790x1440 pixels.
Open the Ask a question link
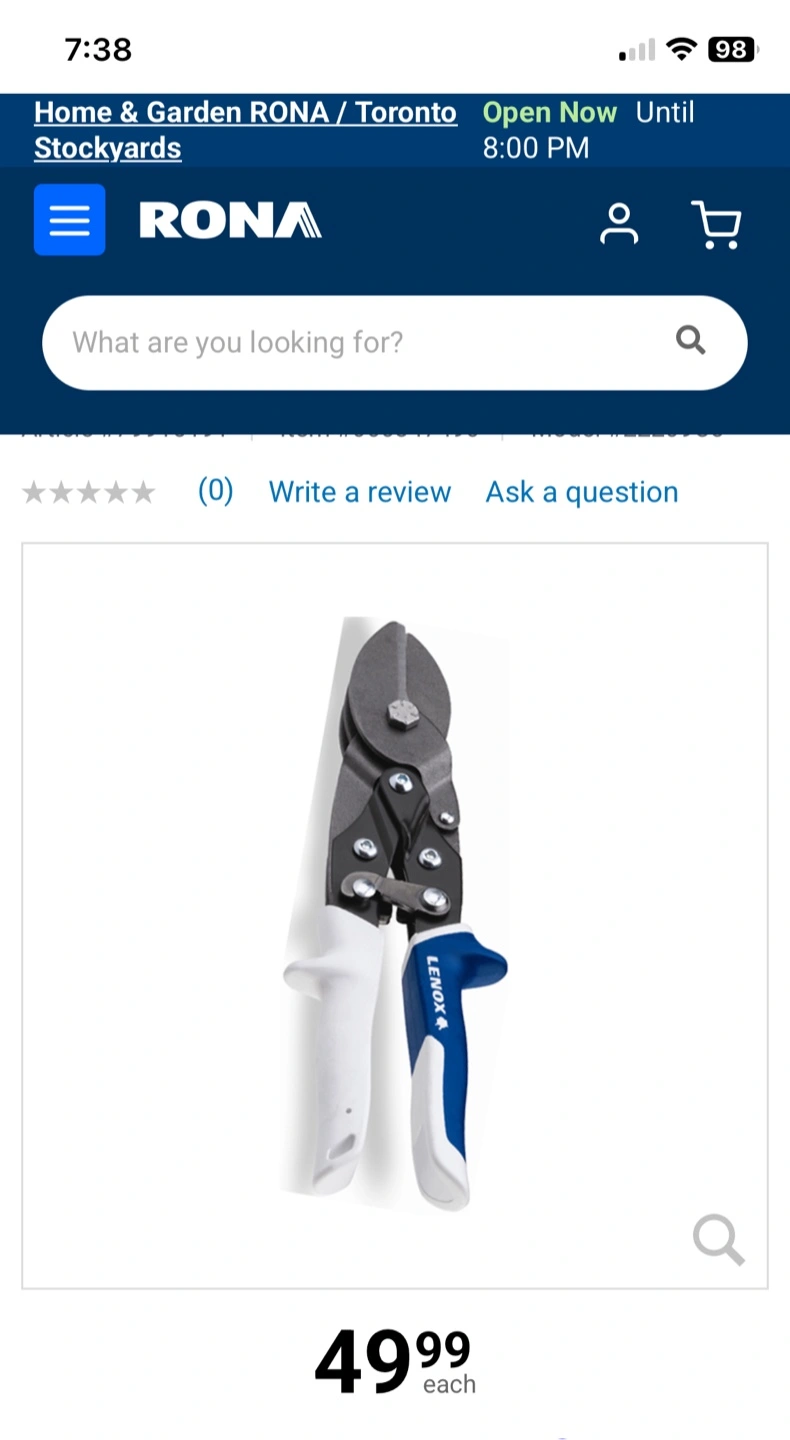point(582,492)
